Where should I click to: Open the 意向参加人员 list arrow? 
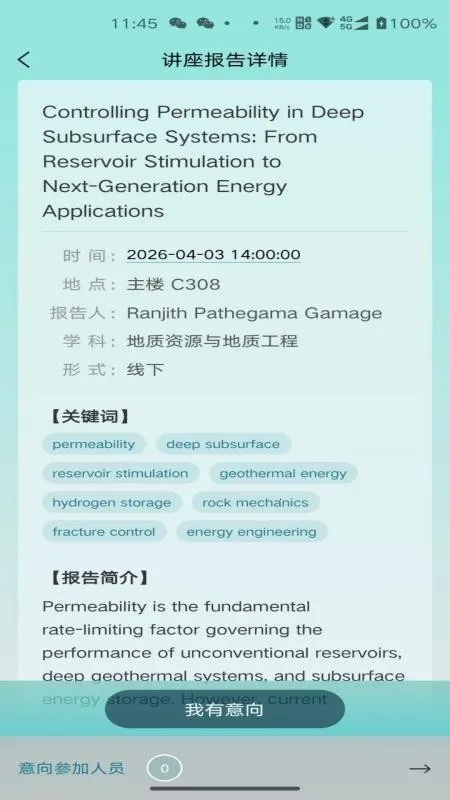(420, 768)
